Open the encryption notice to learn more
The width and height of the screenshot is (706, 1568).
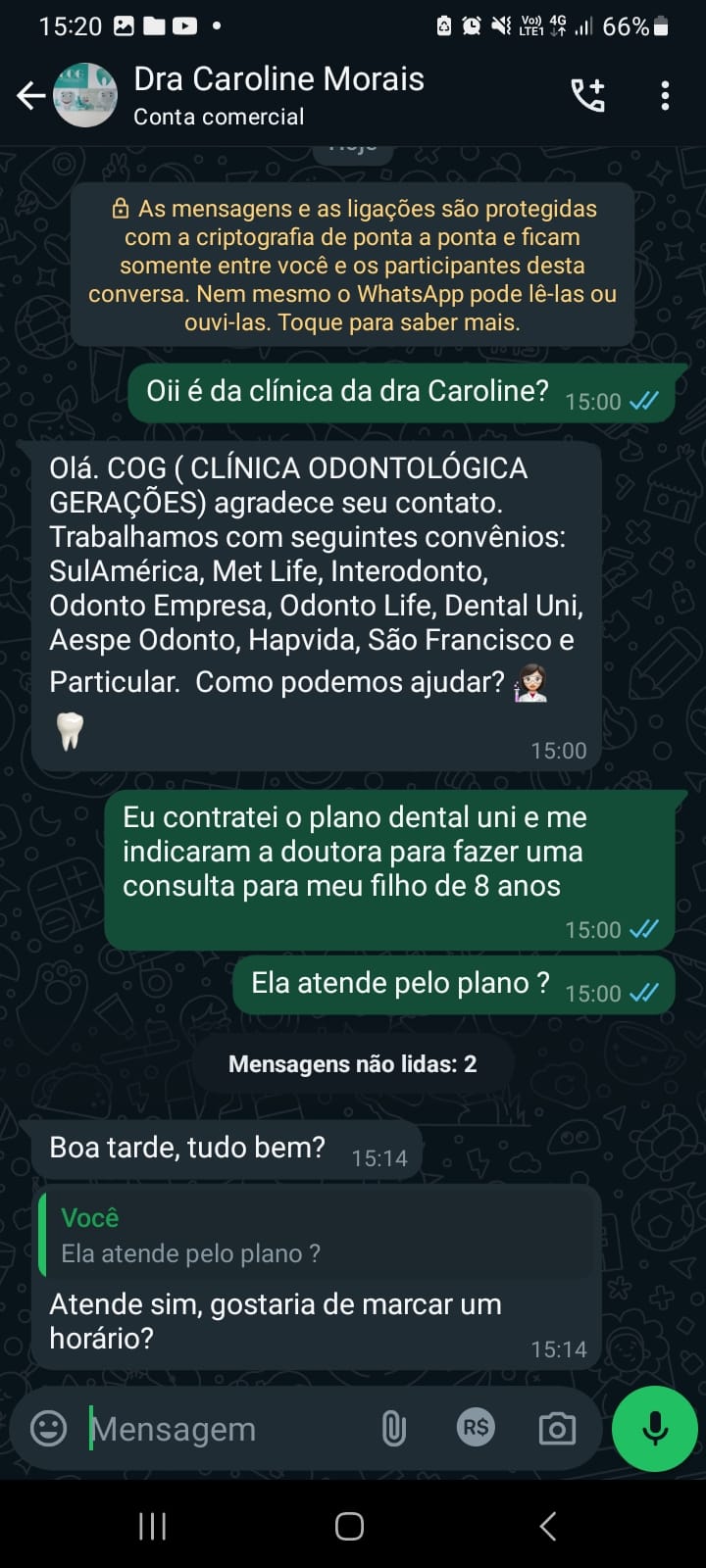click(352, 265)
